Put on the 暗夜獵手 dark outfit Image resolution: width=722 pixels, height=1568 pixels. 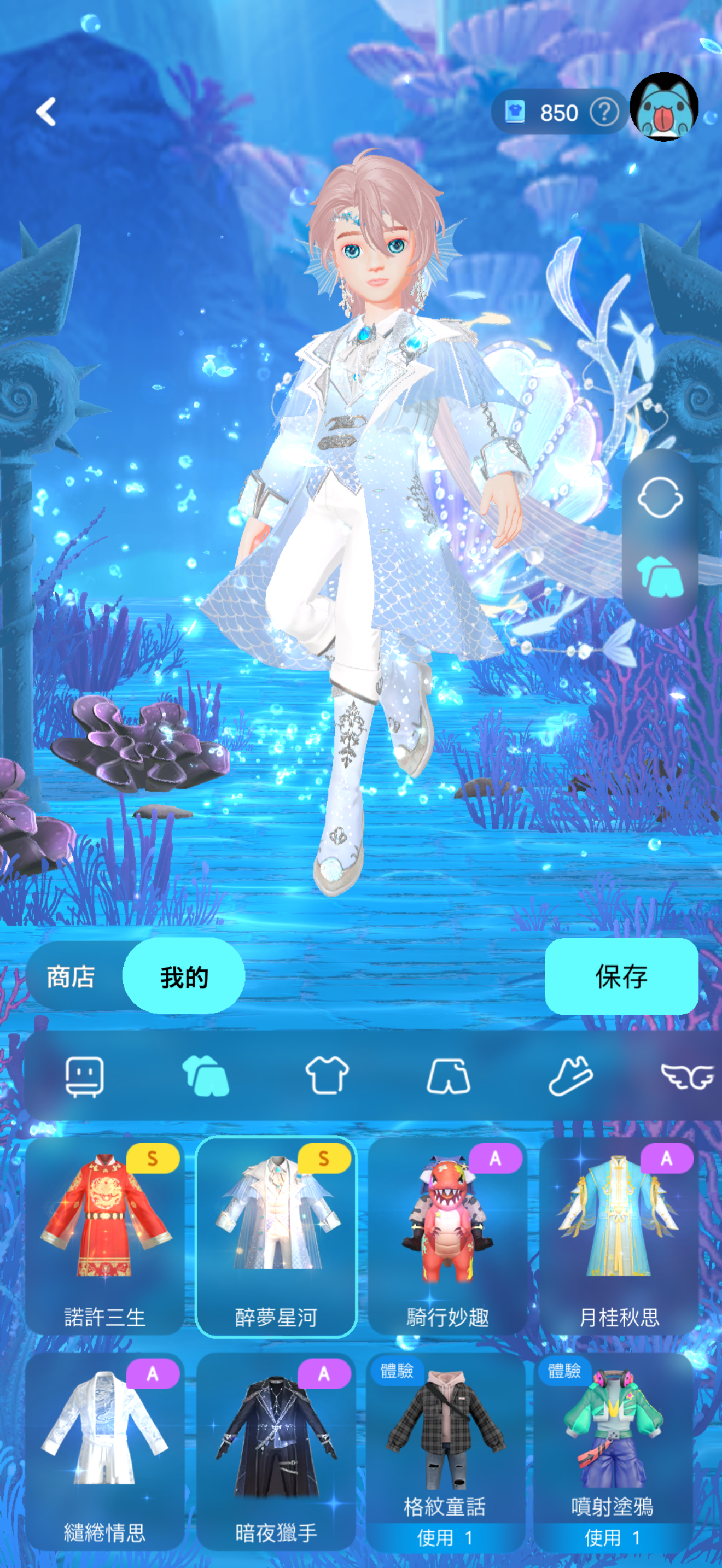[x=276, y=1449]
